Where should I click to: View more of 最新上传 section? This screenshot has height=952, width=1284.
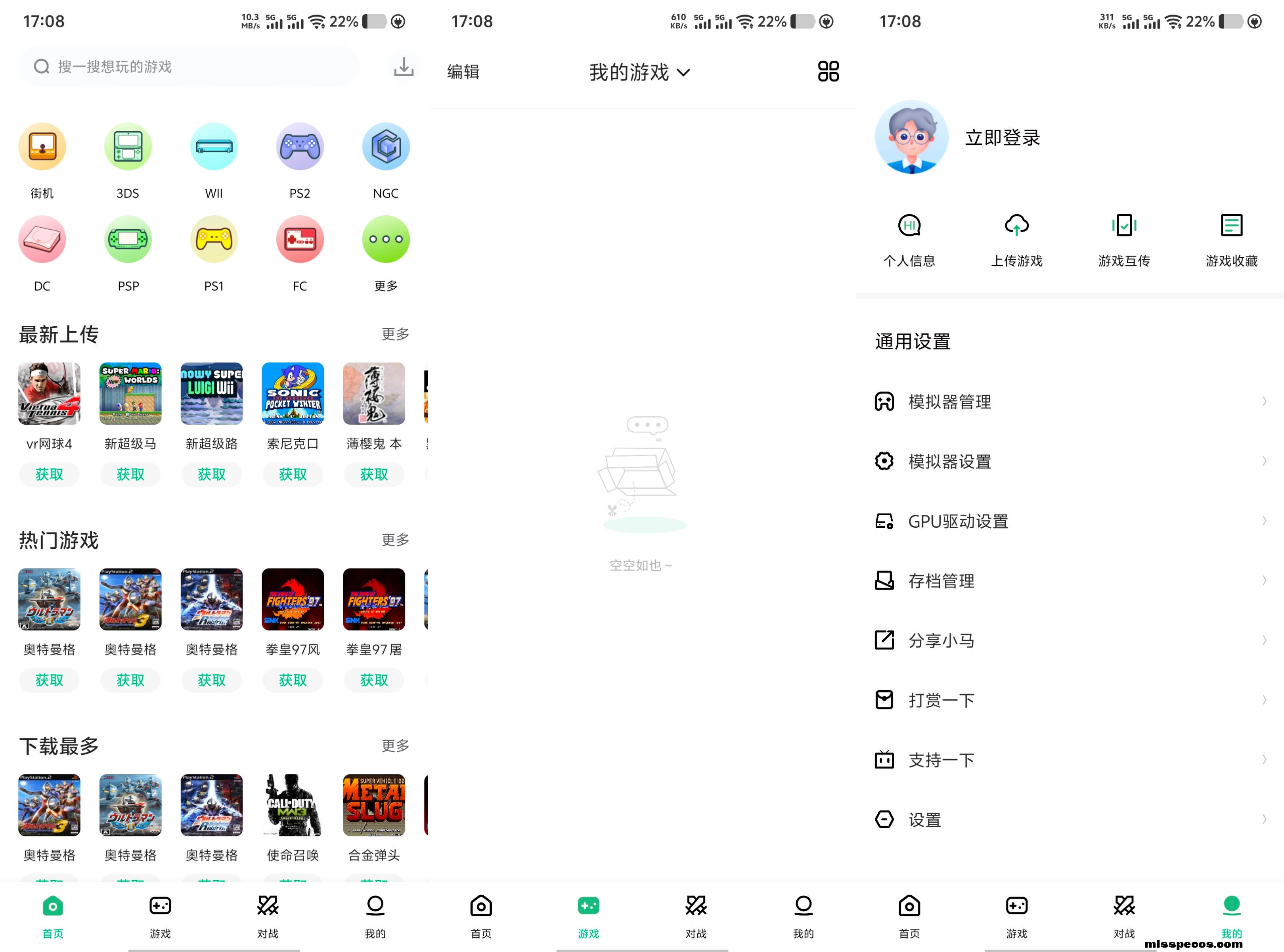(x=395, y=334)
